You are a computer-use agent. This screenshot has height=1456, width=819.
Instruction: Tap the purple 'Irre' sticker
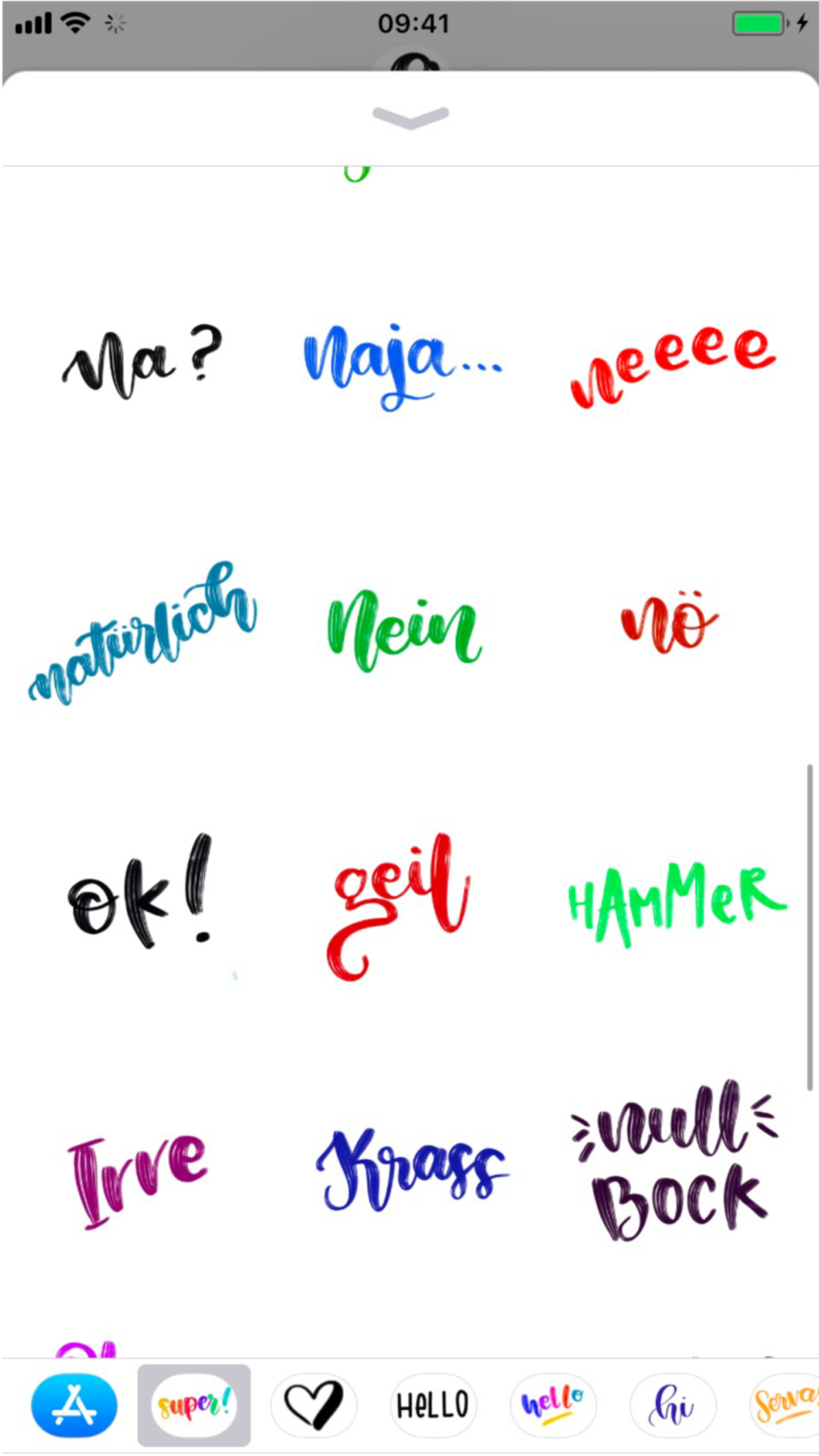[x=138, y=1180]
